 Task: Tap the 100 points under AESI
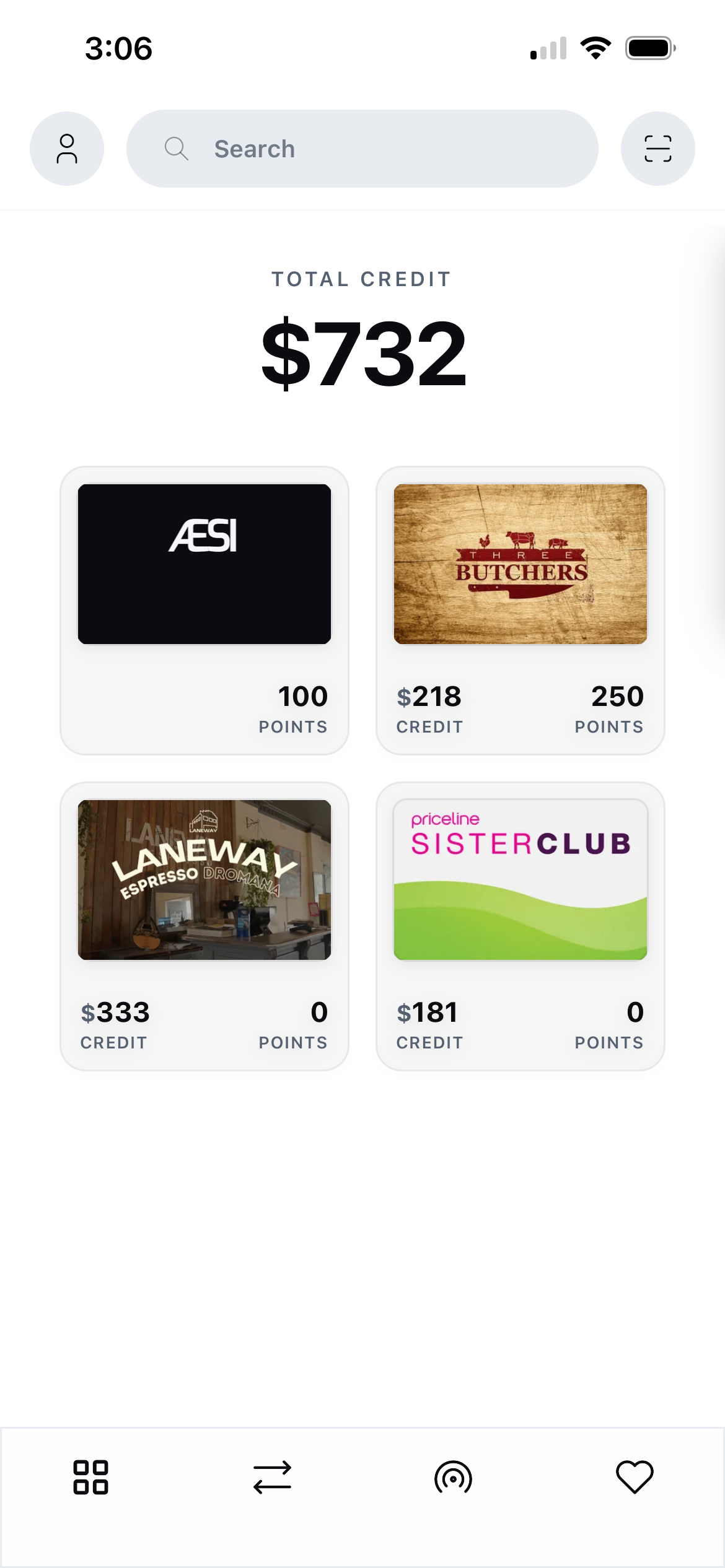(x=302, y=697)
